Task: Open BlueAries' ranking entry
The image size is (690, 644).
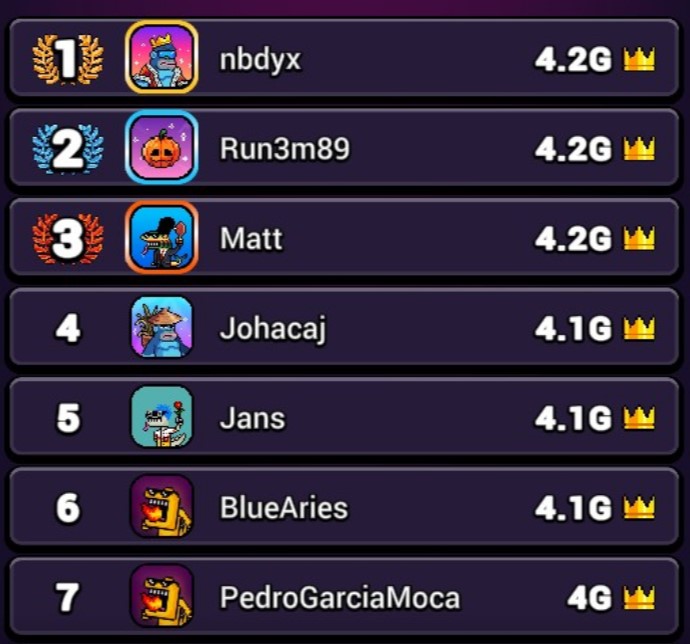Action: (x=345, y=507)
